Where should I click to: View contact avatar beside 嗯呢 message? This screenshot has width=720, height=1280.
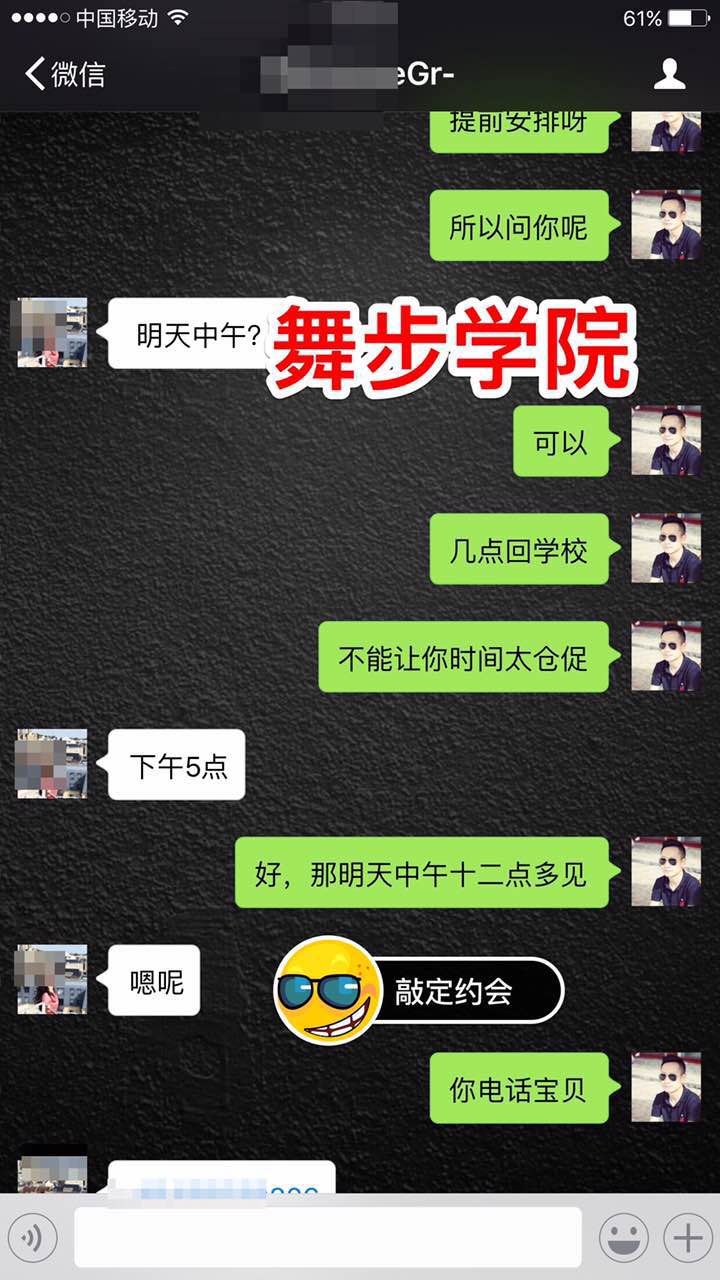[51, 980]
